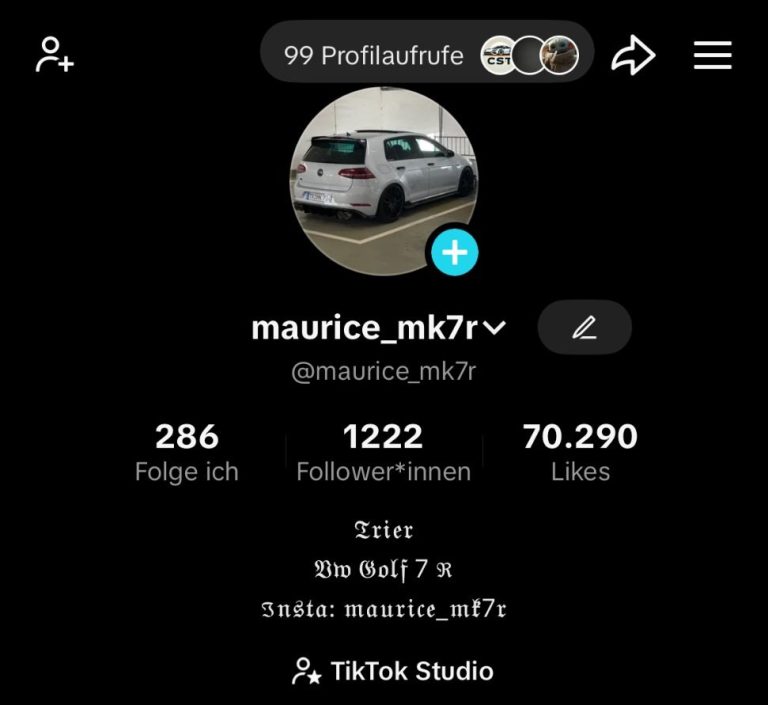
Task: Expand the maurice_mk7r account switcher
Action: [495, 328]
